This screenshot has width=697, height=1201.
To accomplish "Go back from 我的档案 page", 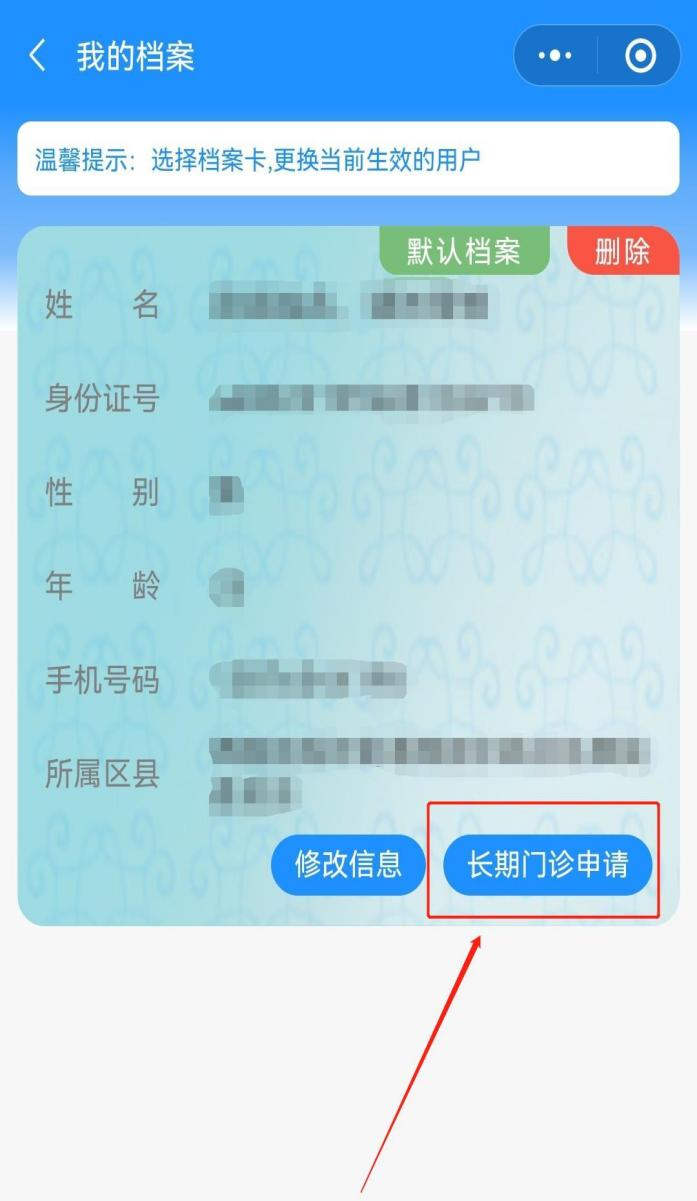I will (x=38, y=57).
